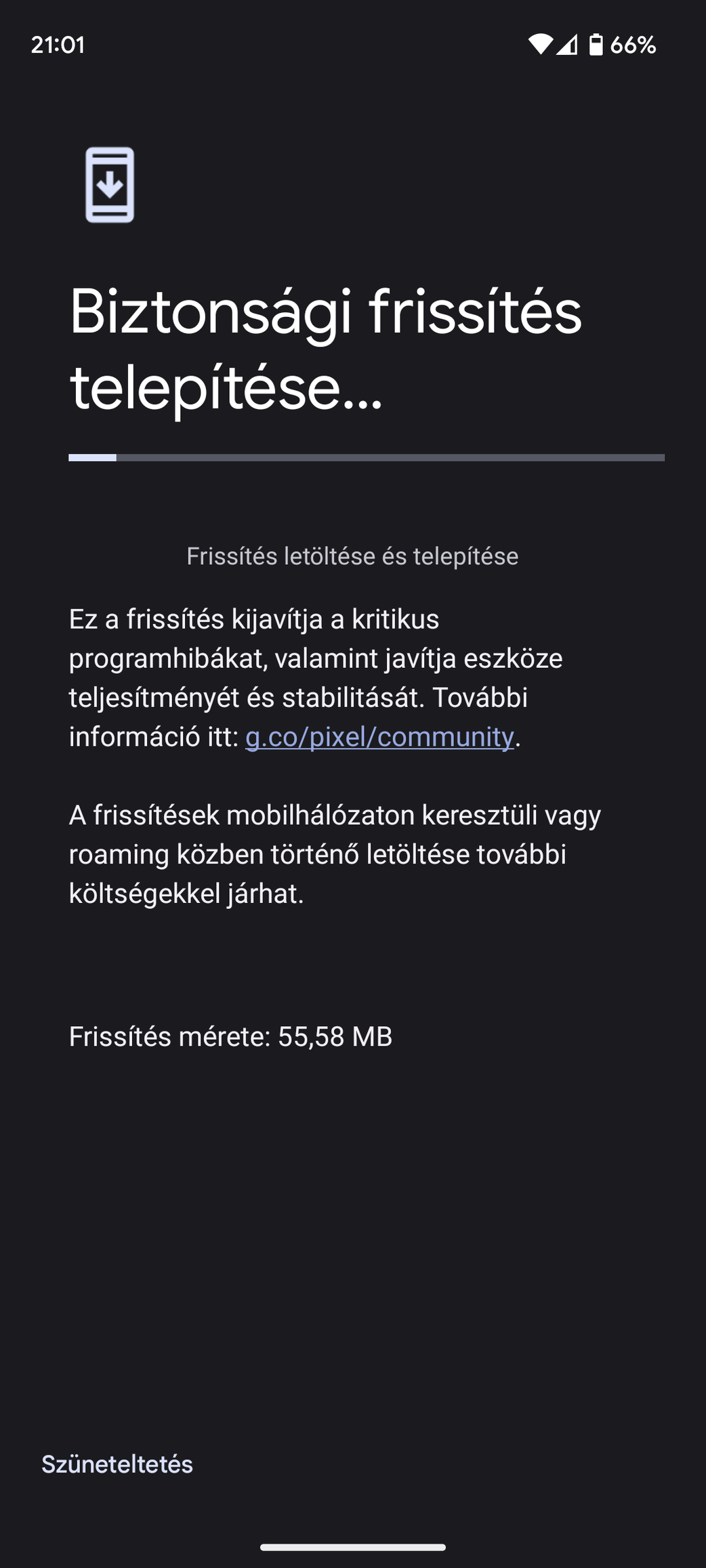Open the g.co/pixel/community link
The height and width of the screenshot is (1568, 706).
(x=379, y=737)
